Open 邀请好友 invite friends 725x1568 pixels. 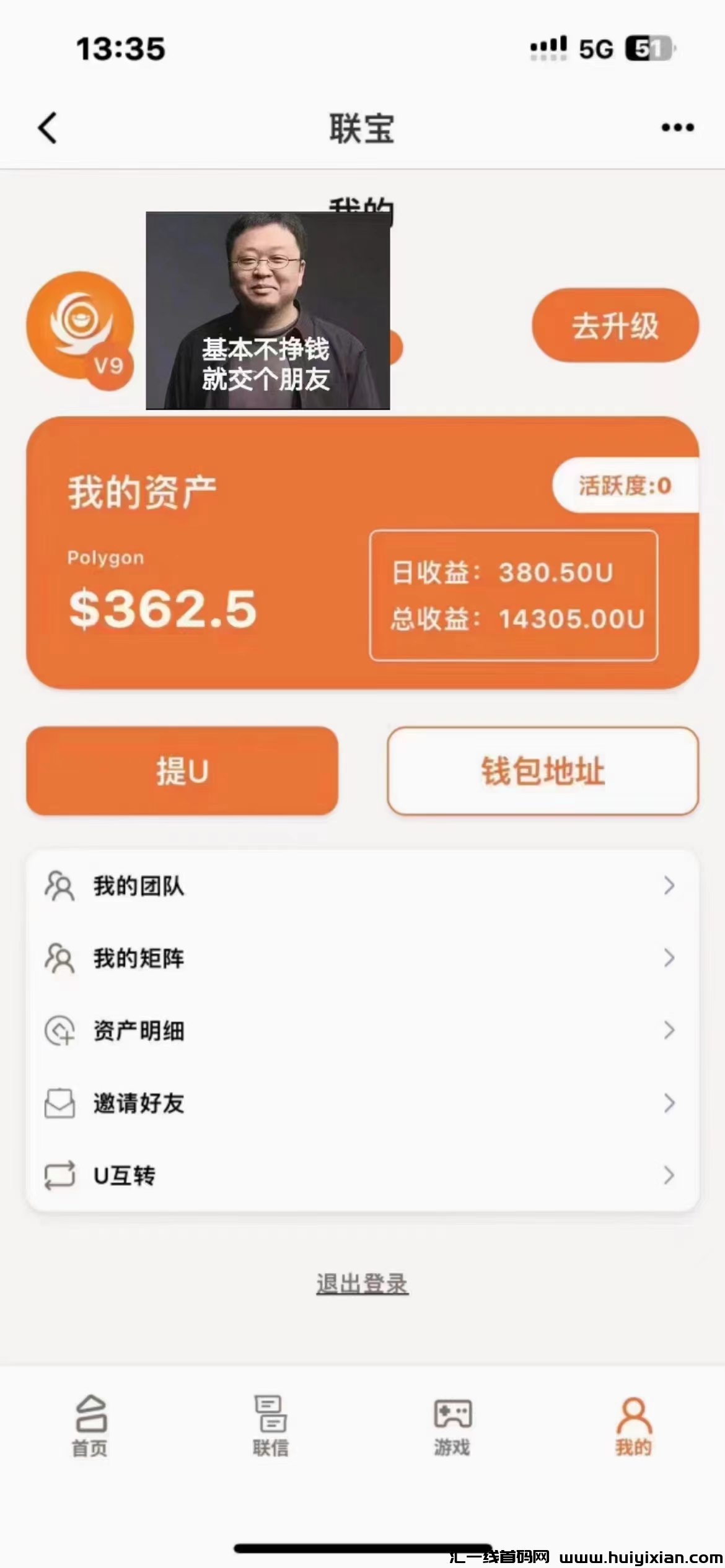(x=362, y=1103)
